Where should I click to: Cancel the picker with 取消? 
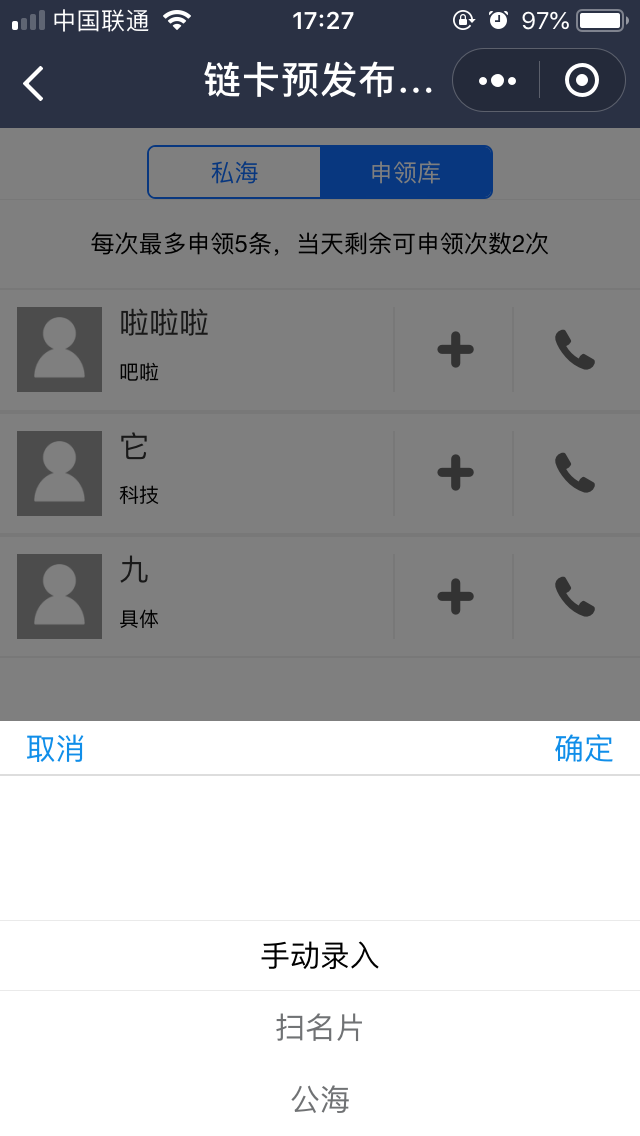point(55,748)
